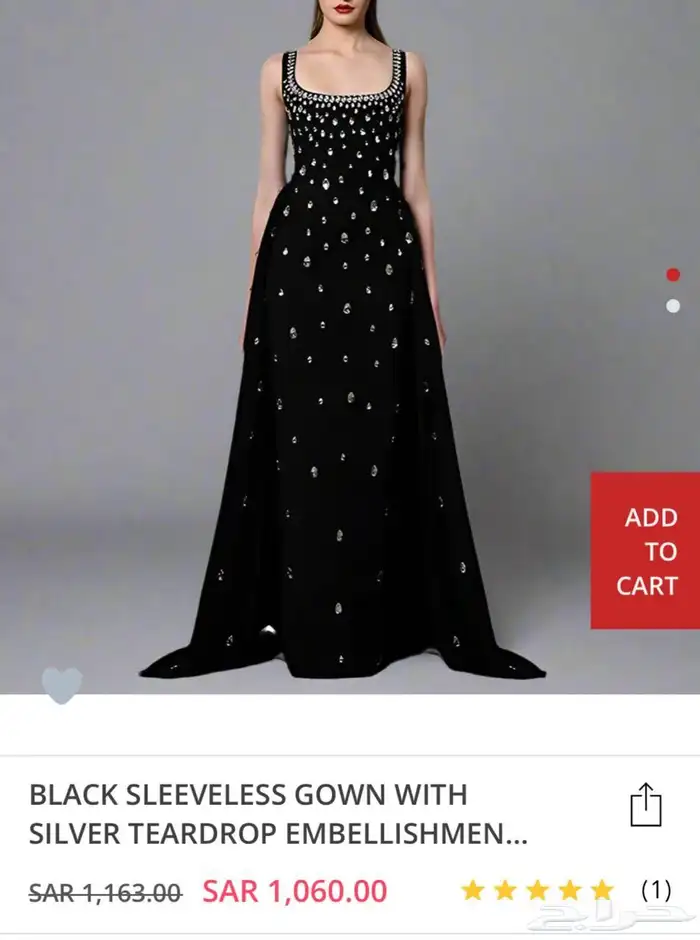Screen dimensions: 700x940
Task: Switch to the second product image dot
Action: (673, 306)
